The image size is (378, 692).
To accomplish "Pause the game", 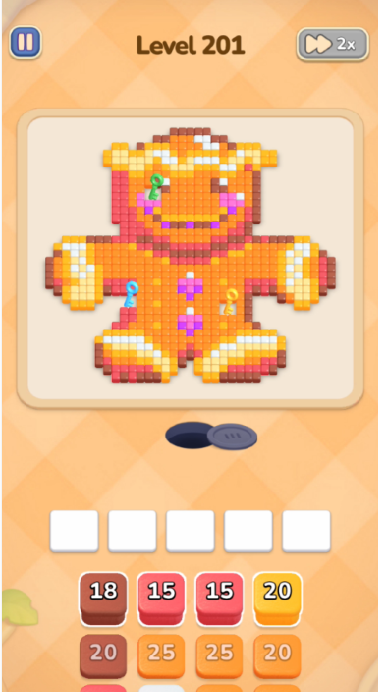I will click(x=25, y=42).
